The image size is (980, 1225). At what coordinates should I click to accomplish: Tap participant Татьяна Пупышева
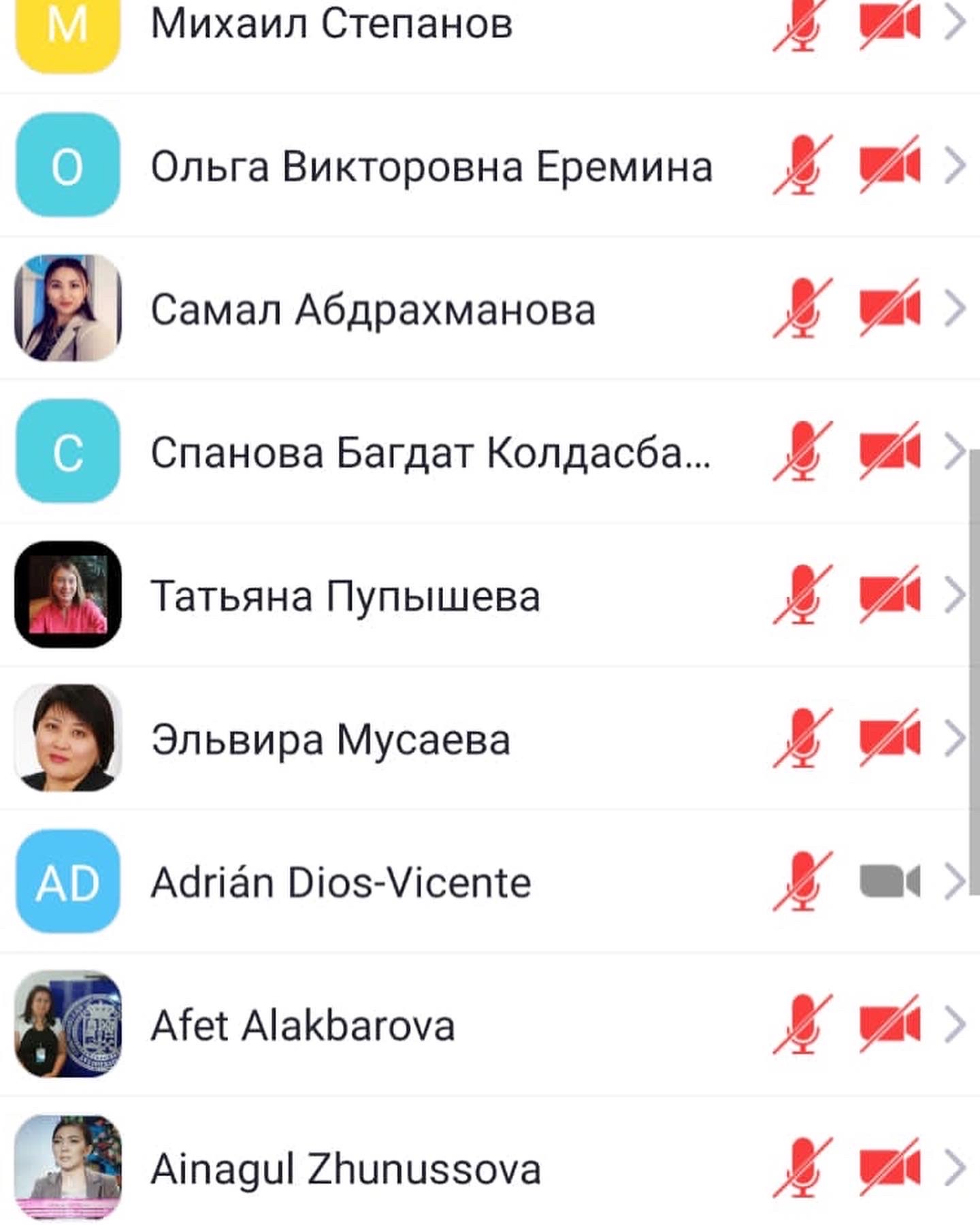tap(345, 596)
